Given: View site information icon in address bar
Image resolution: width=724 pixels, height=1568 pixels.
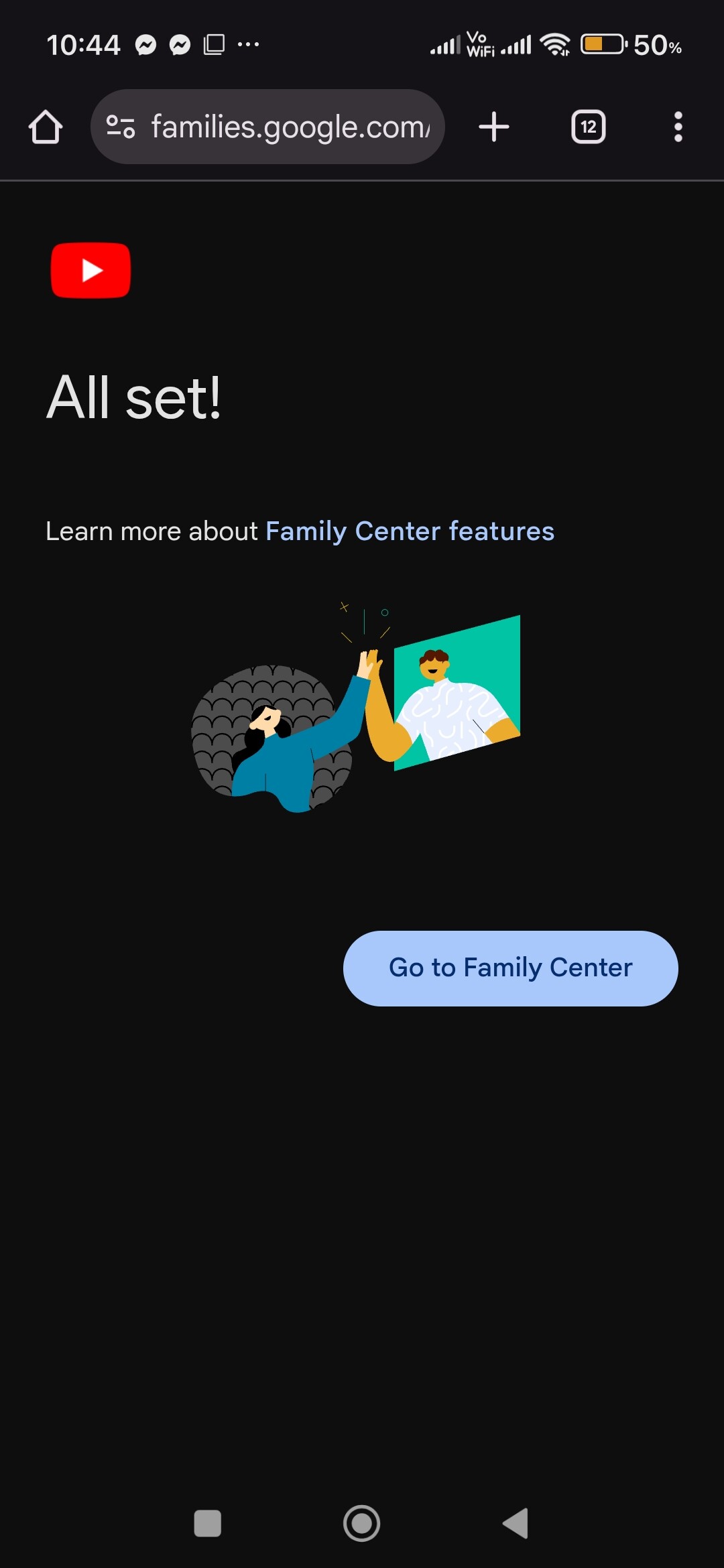Looking at the screenshot, I should tap(121, 127).
